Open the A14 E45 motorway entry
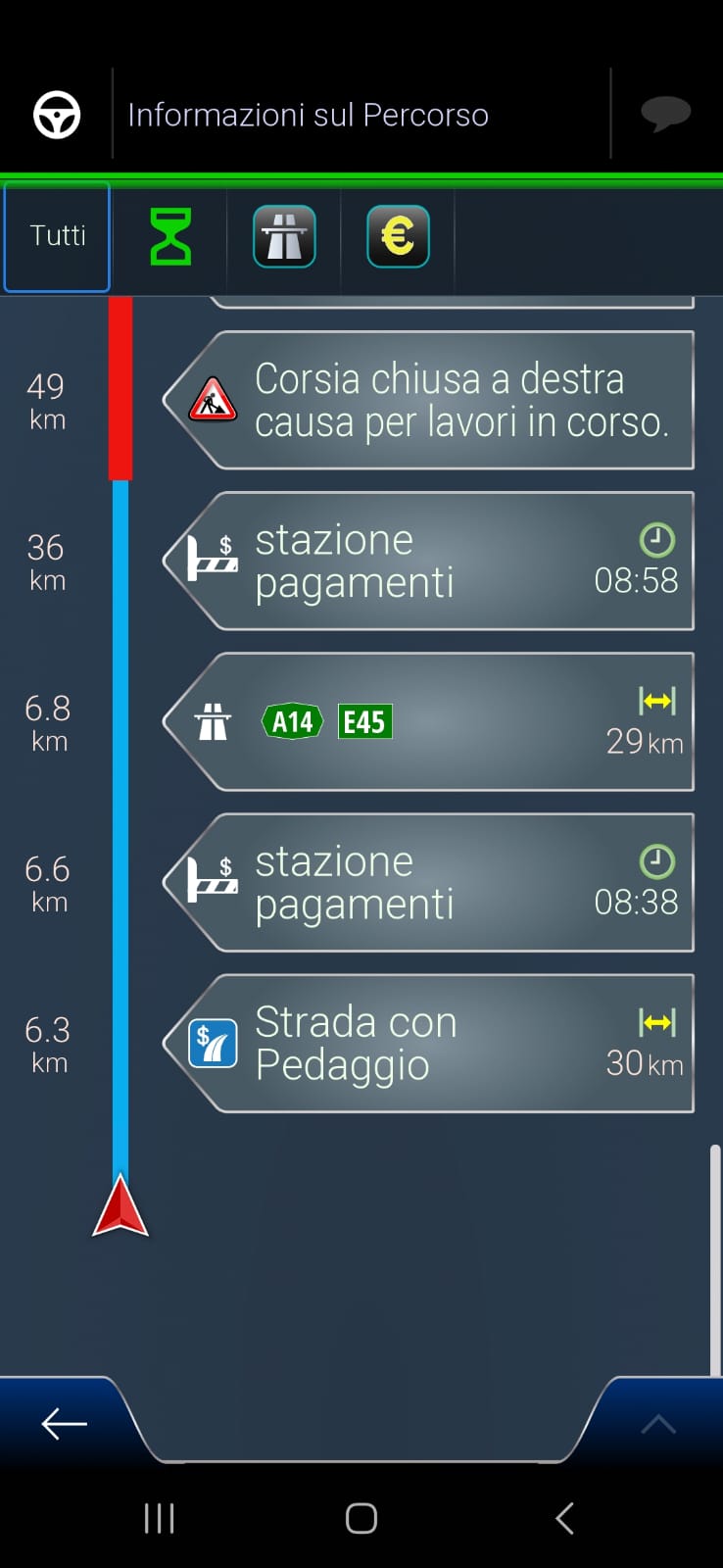 click(428, 721)
